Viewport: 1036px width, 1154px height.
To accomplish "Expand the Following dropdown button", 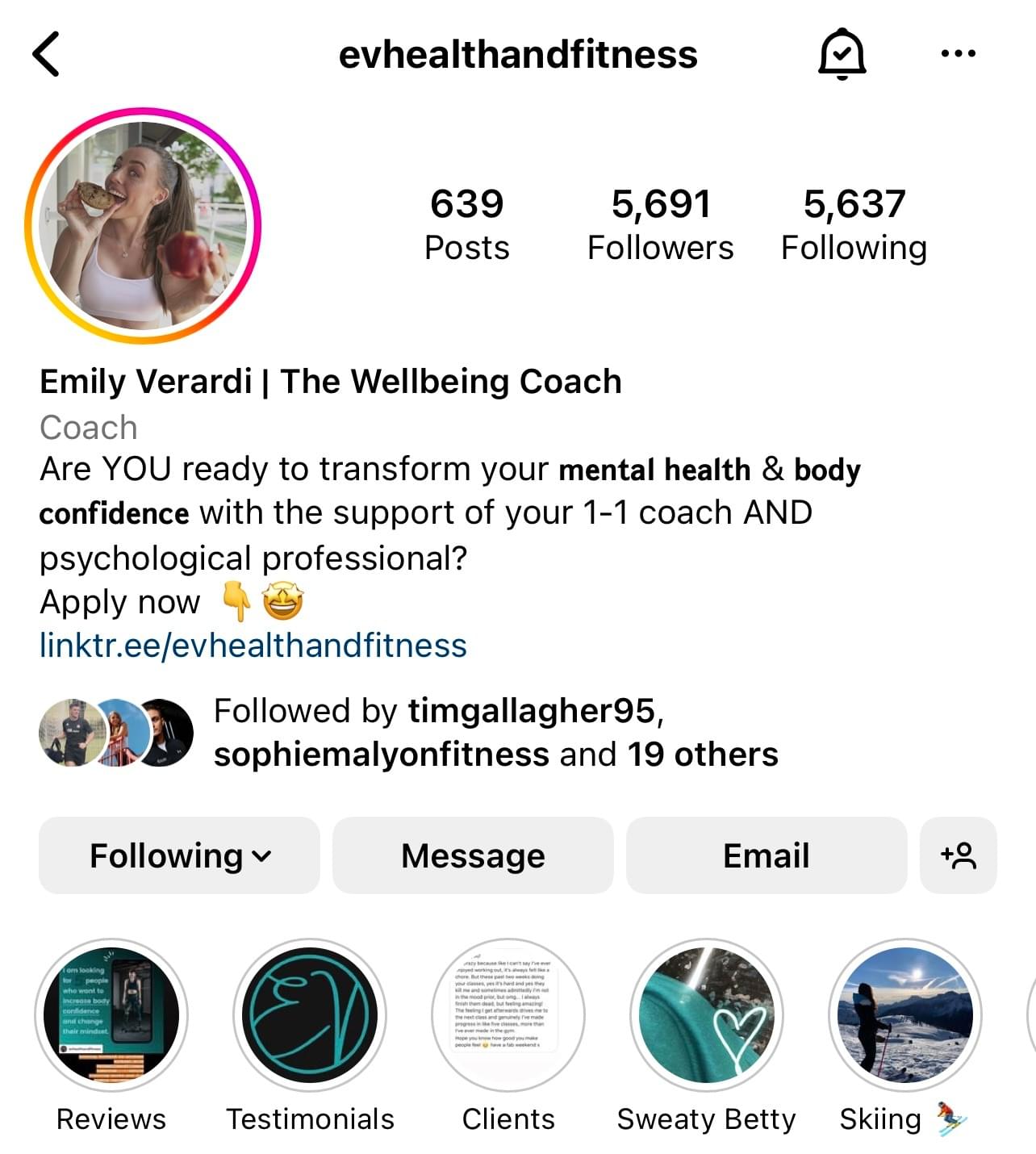I will (179, 855).
